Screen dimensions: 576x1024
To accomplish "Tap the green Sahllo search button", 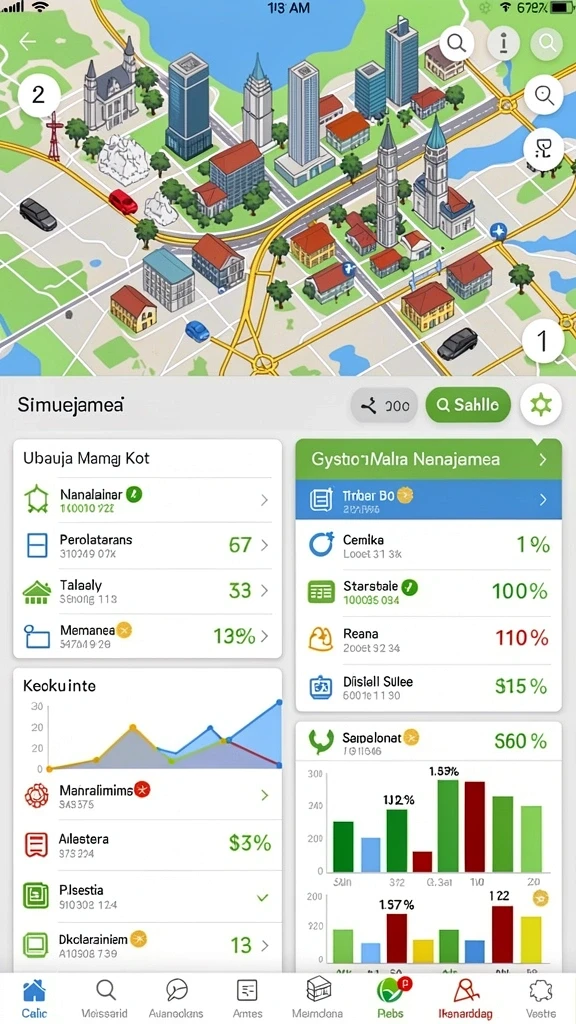I will pos(468,405).
